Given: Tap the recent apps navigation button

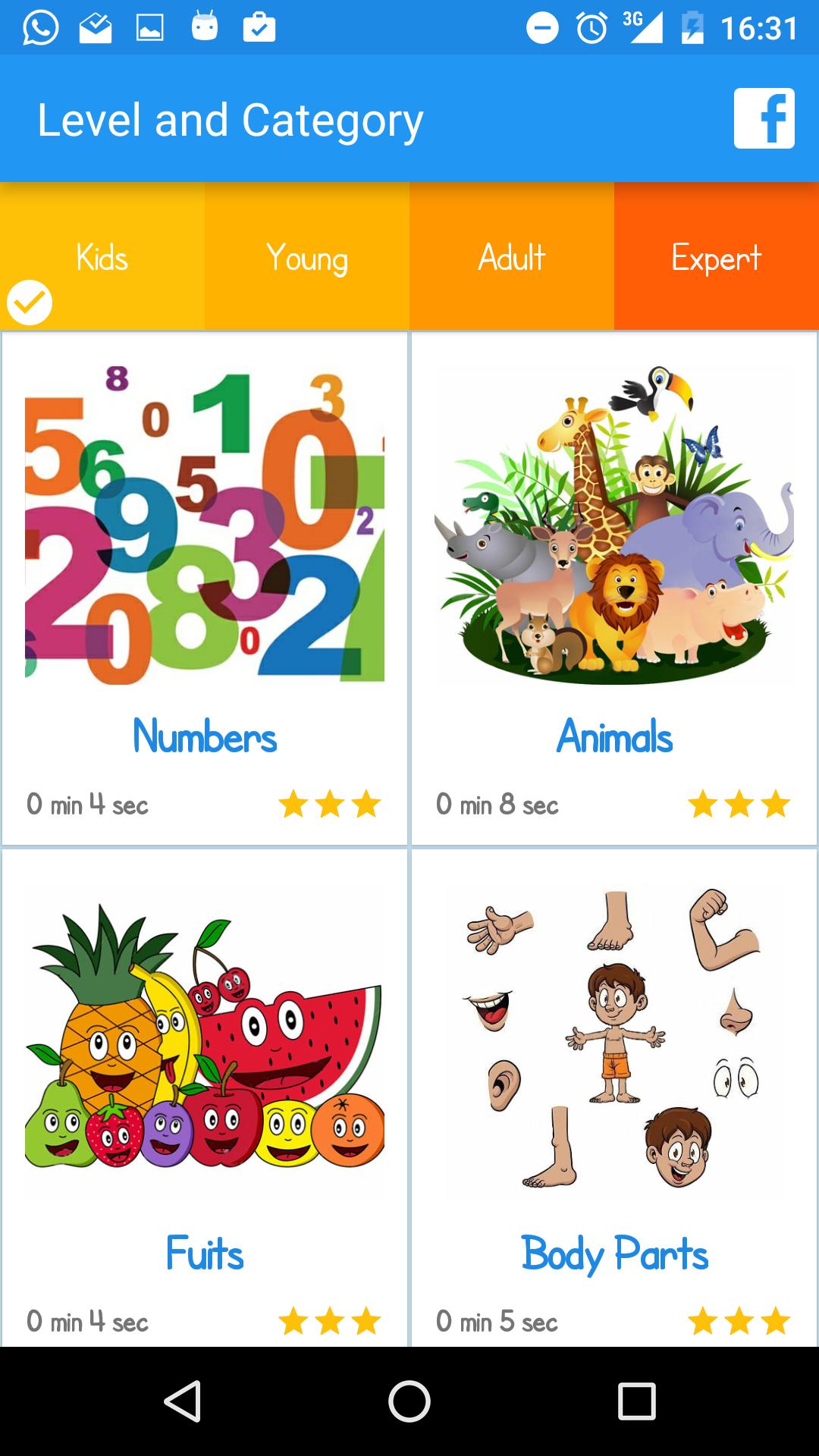Looking at the screenshot, I should [x=634, y=1399].
